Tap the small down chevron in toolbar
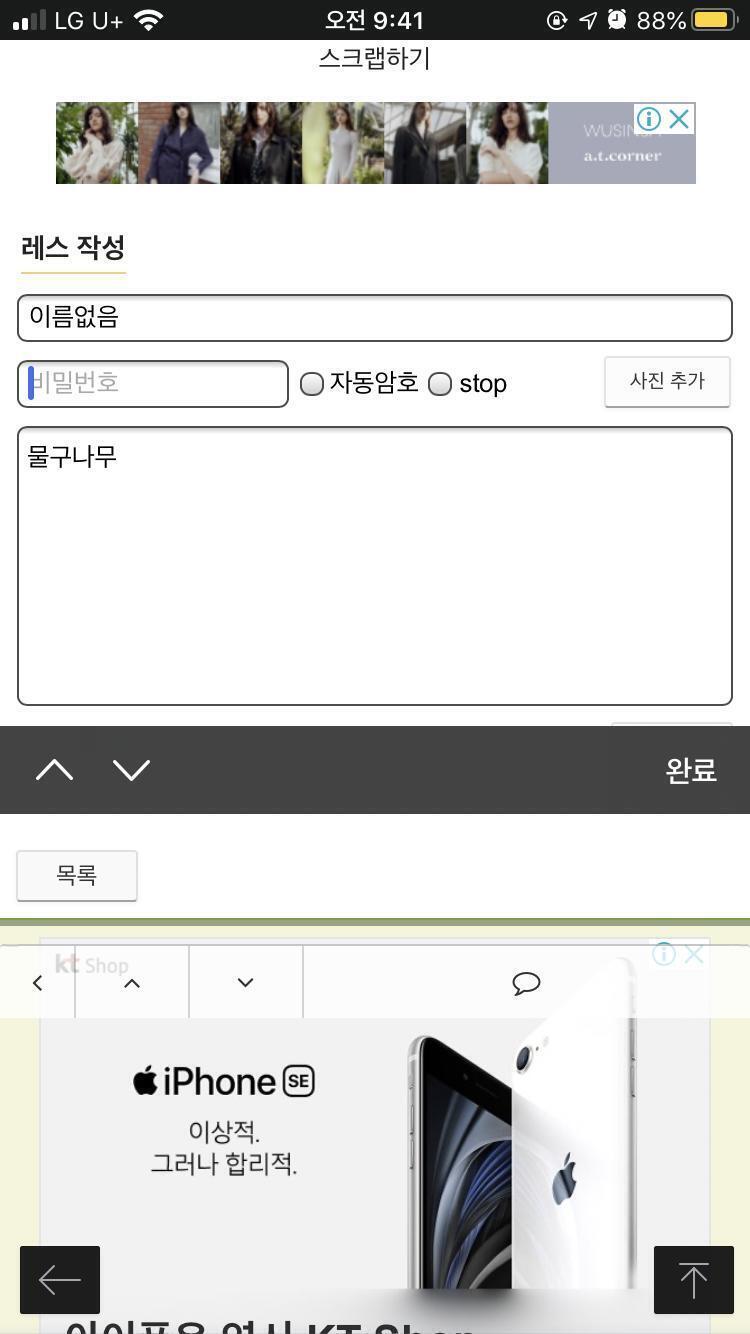Image resolution: width=750 pixels, height=1334 pixels. [246, 983]
